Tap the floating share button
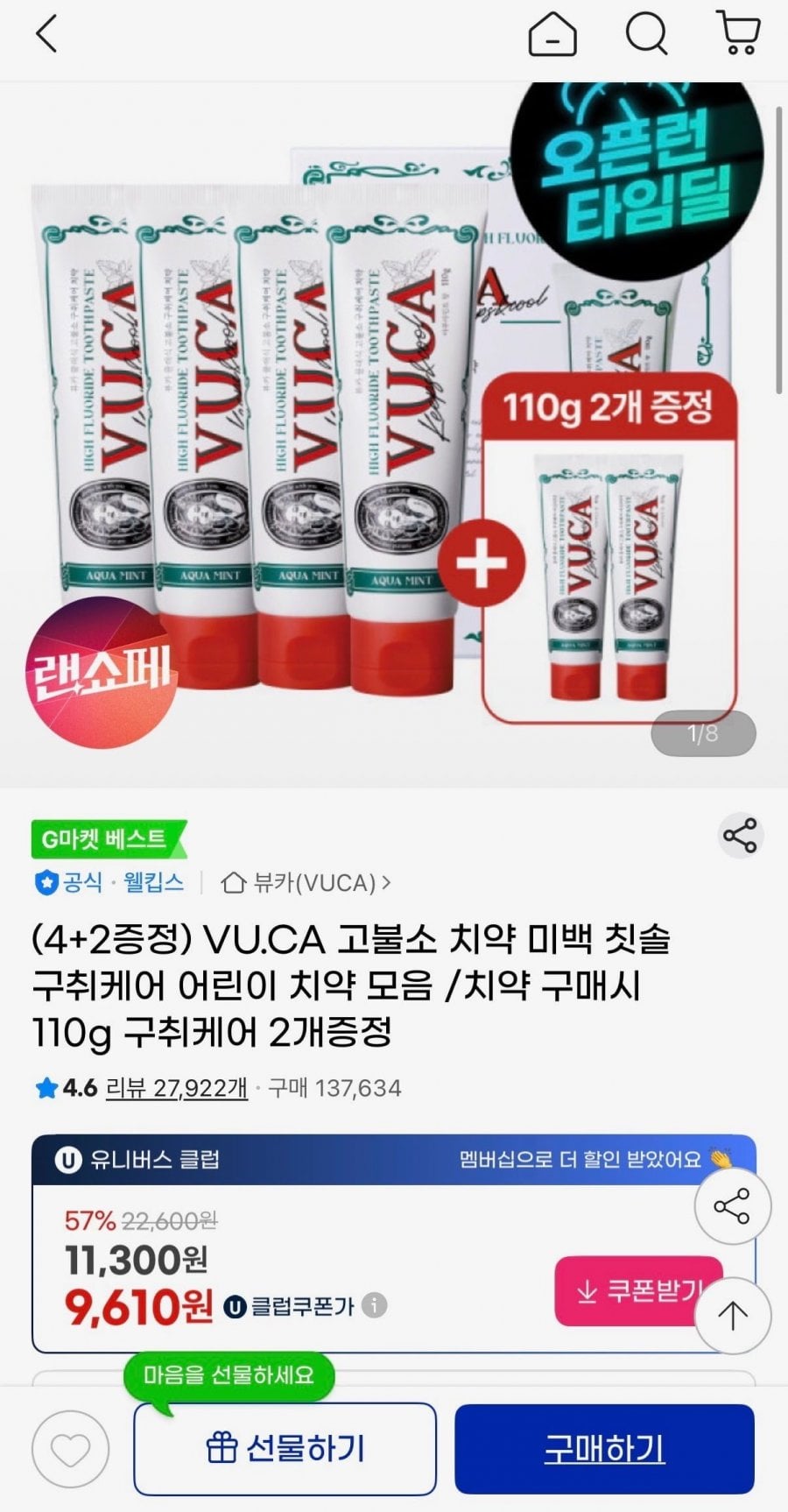The image size is (788, 1512). click(x=732, y=1207)
